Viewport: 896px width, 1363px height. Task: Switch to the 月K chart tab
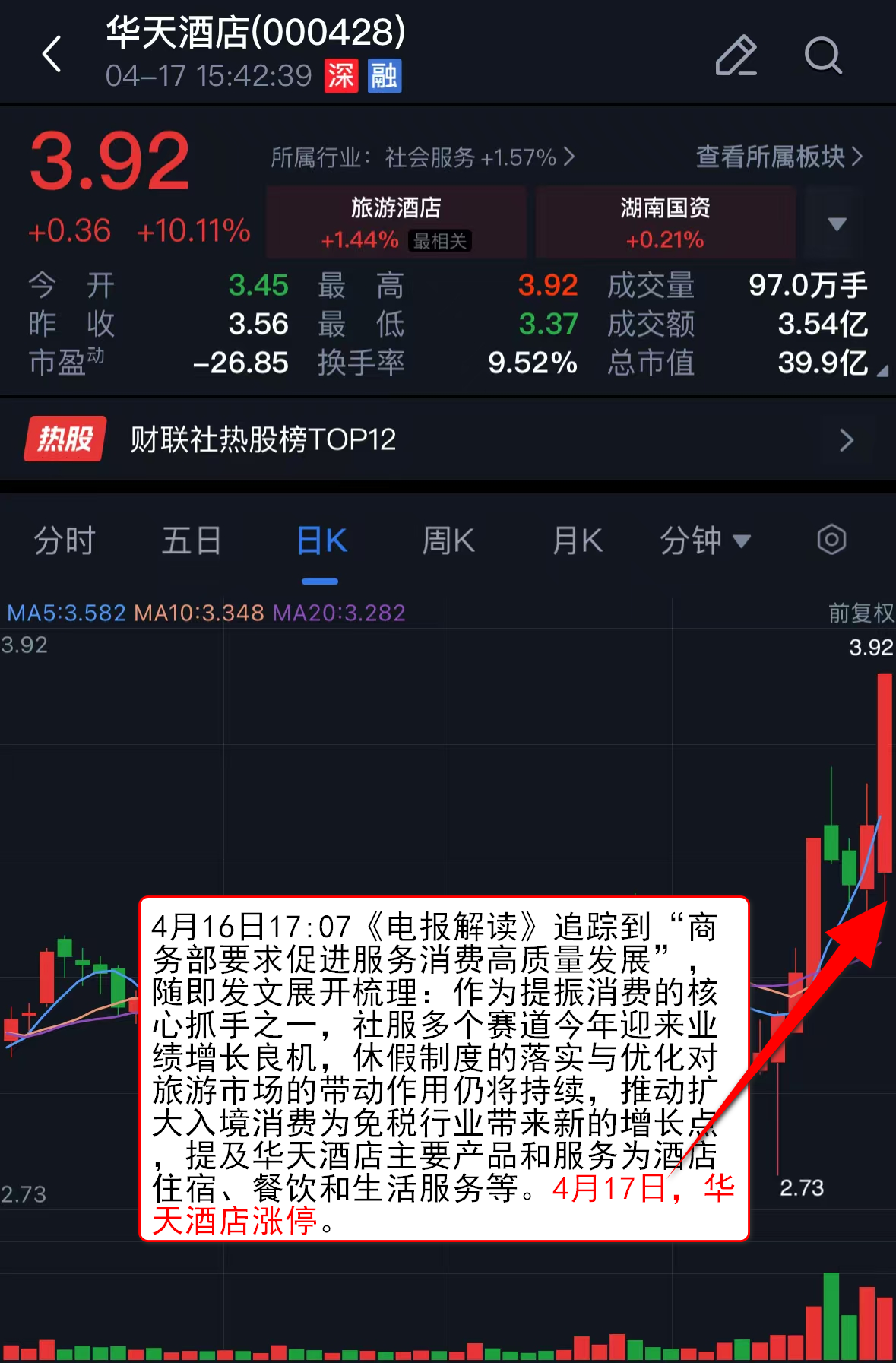(577, 541)
